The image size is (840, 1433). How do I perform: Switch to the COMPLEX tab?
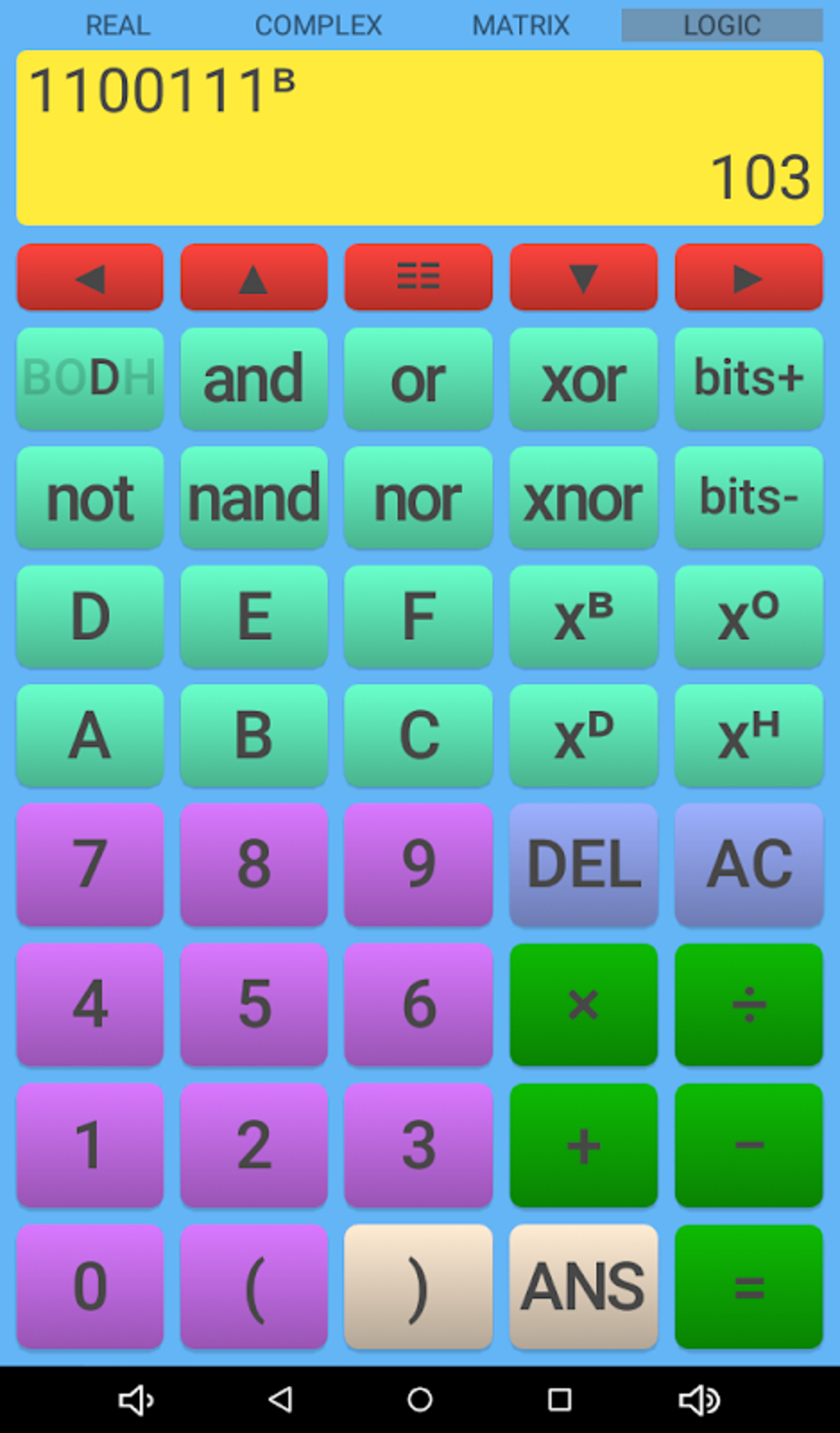coord(320,25)
